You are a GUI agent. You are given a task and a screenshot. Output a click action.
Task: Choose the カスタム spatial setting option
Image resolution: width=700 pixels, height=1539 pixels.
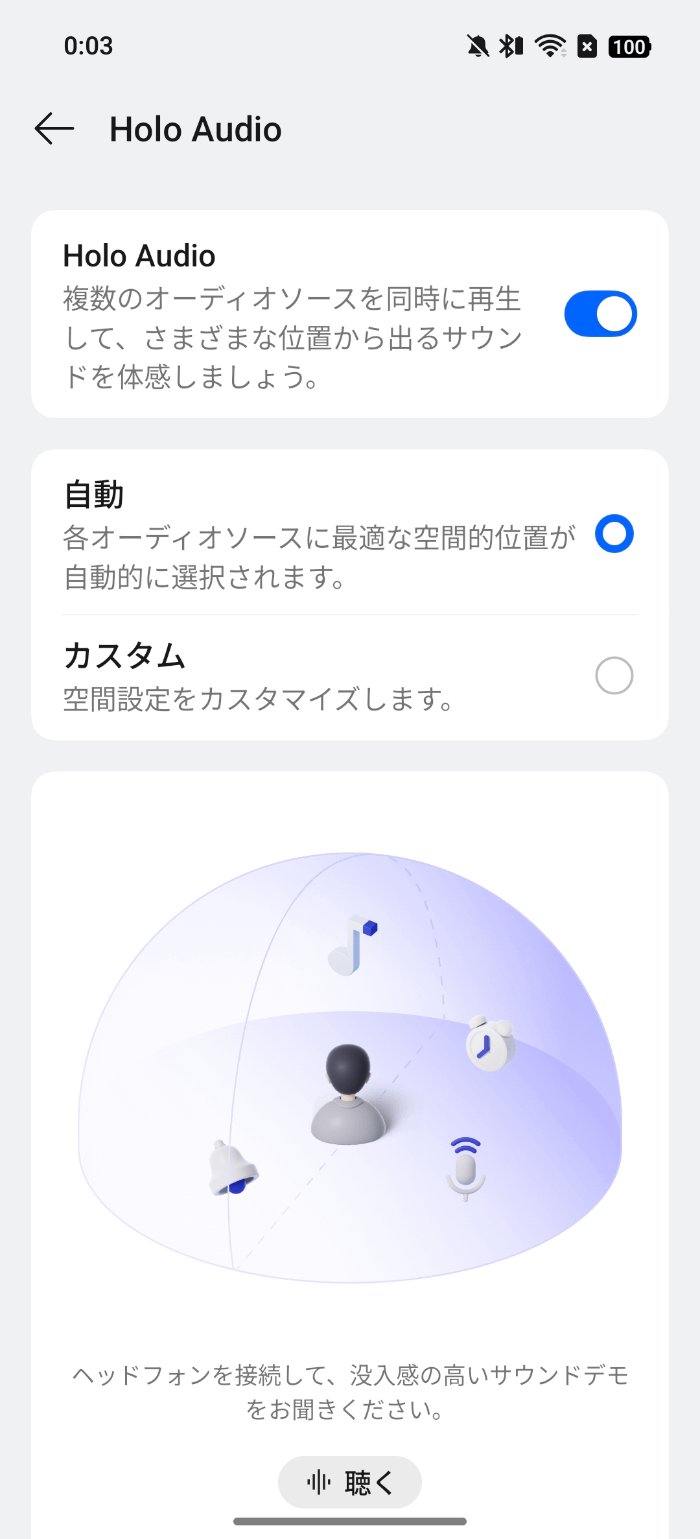(x=614, y=676)
